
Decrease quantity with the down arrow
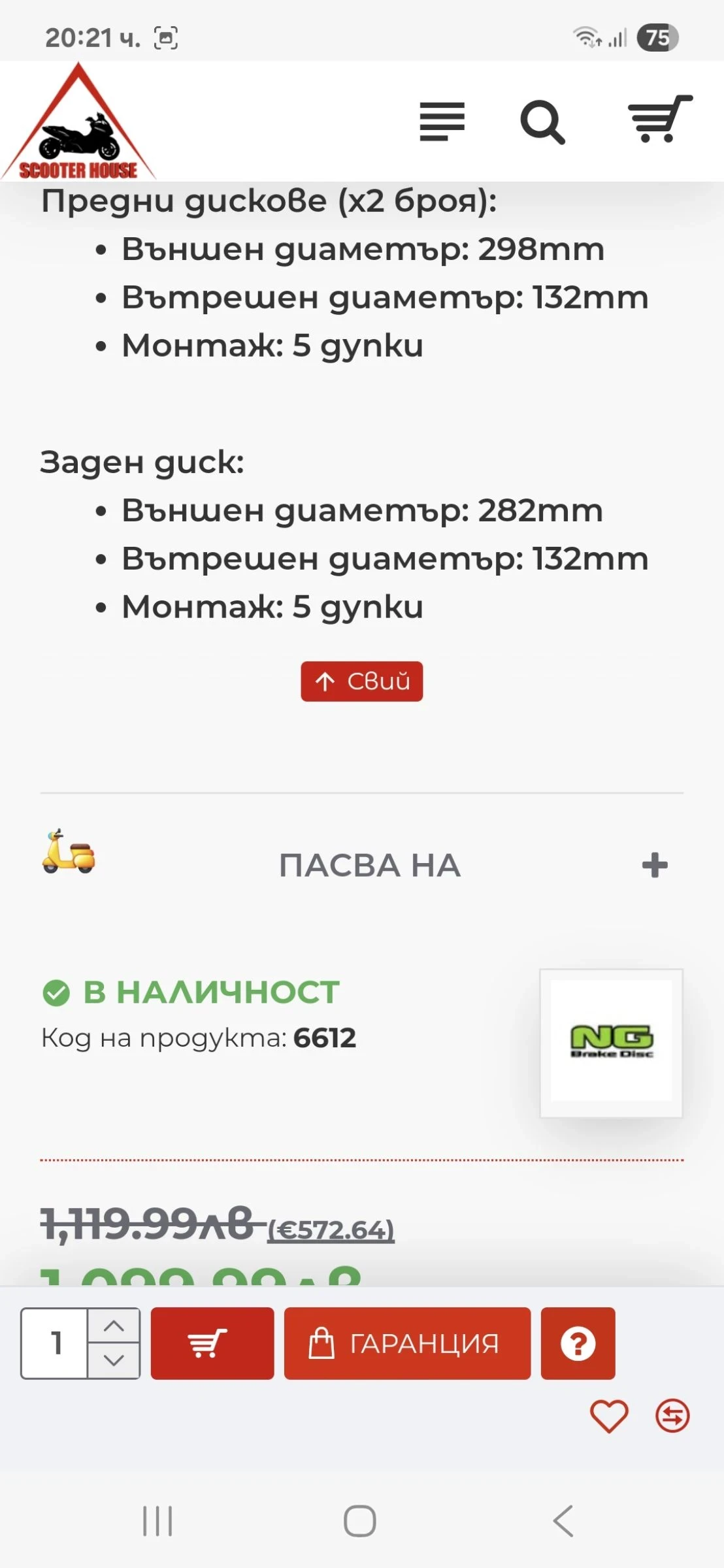coord(114,1360)
